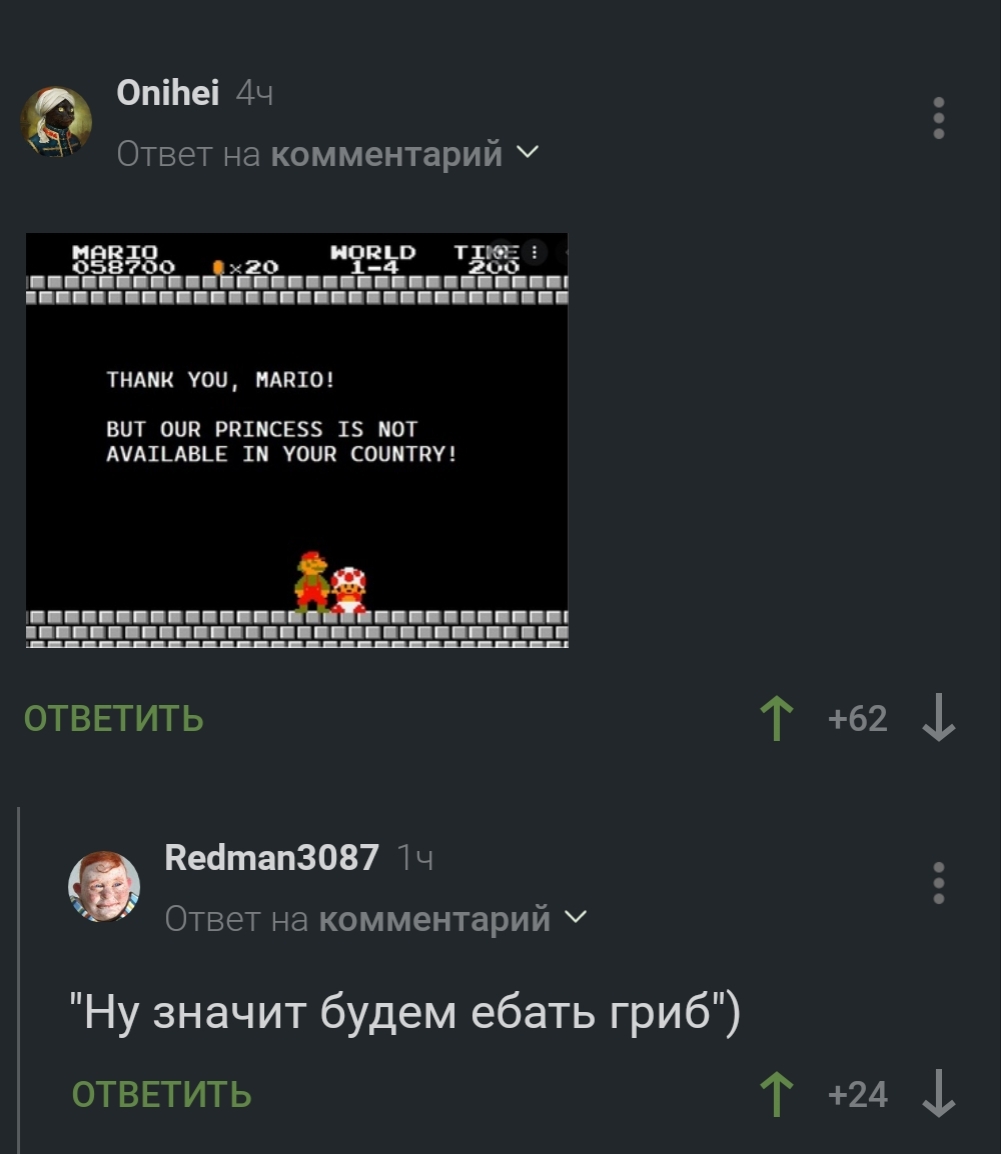Downvote Redman3087's comment

pos(938,1094)
